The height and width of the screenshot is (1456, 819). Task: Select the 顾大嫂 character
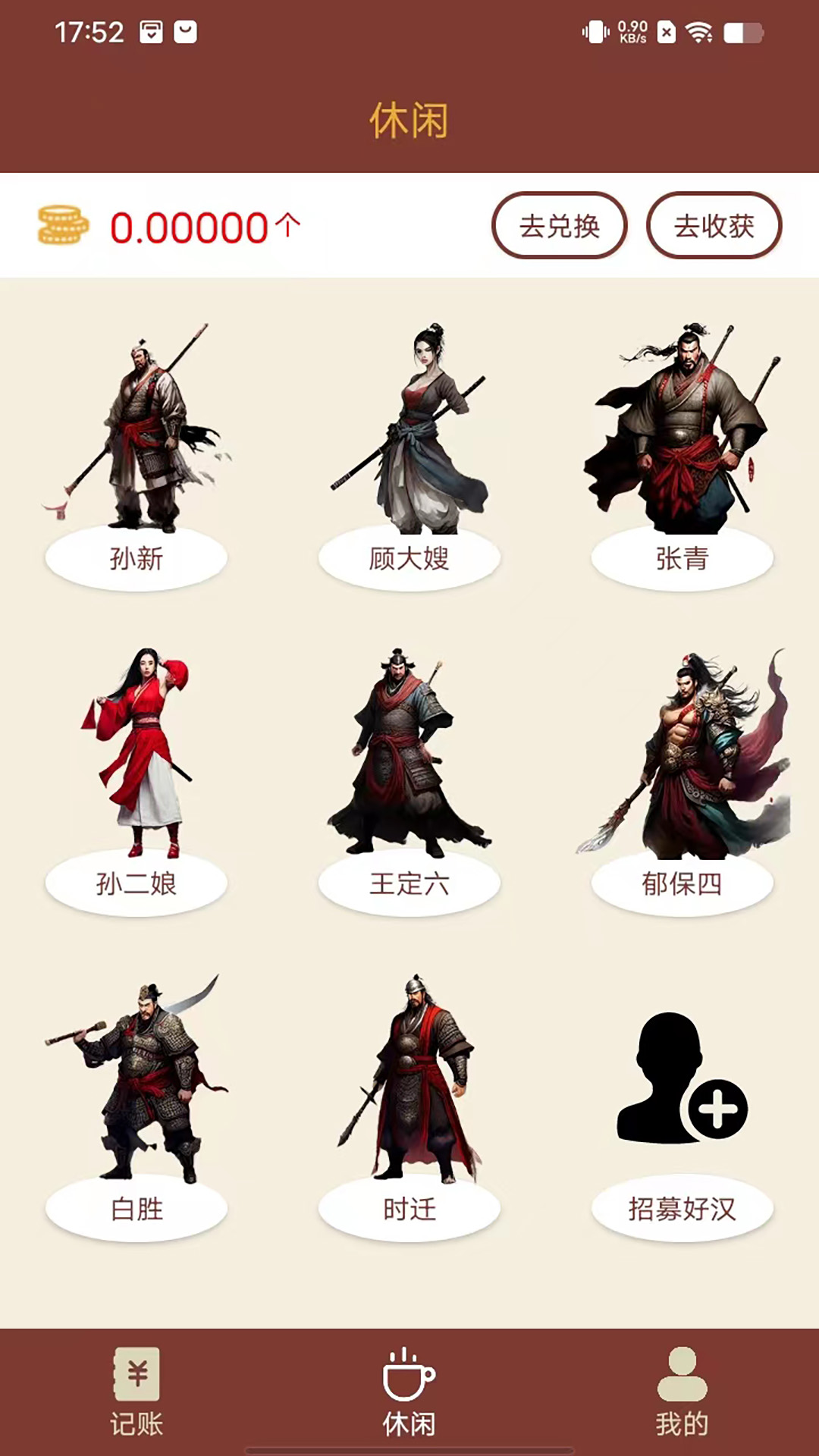pyautogui.click(x=409, y=455)
